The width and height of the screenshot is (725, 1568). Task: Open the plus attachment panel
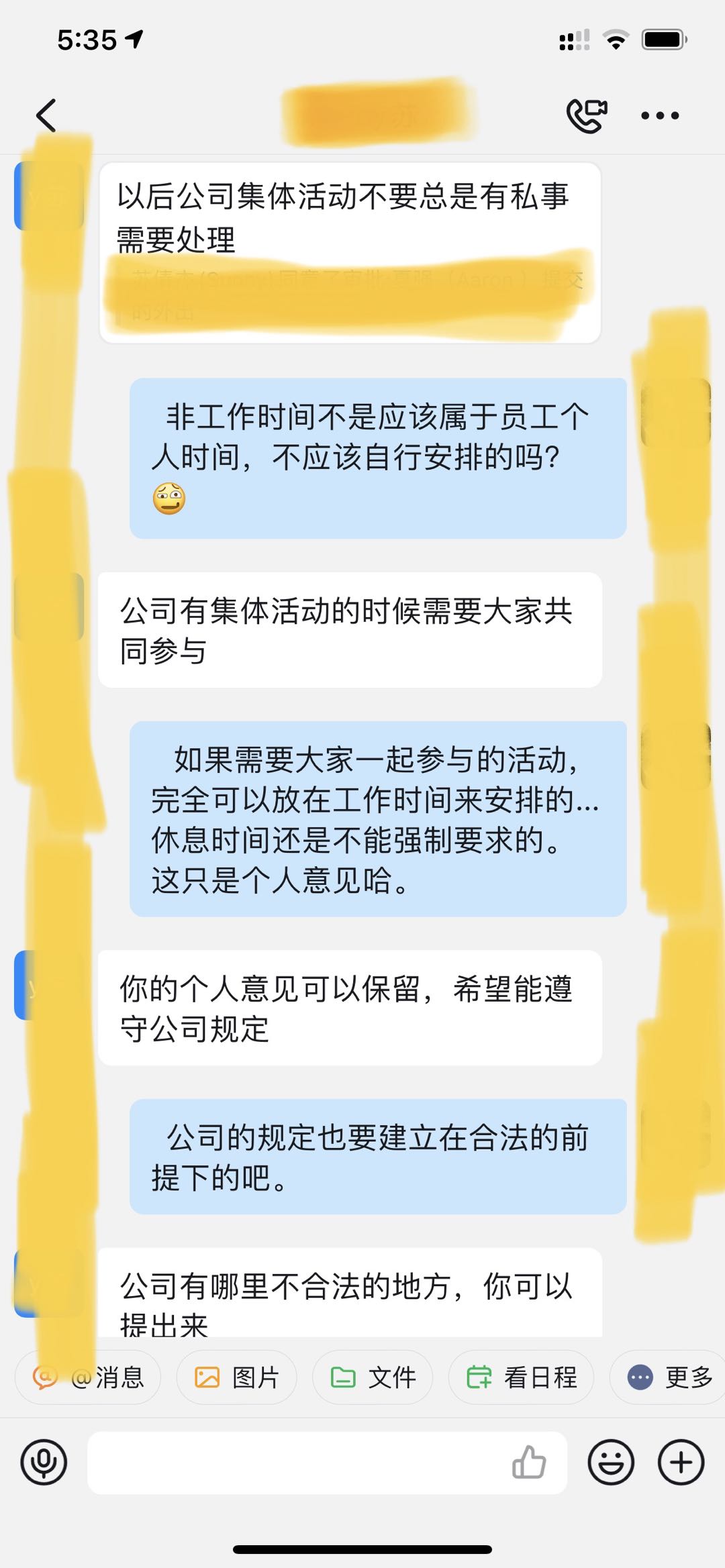pos(681,1463)
